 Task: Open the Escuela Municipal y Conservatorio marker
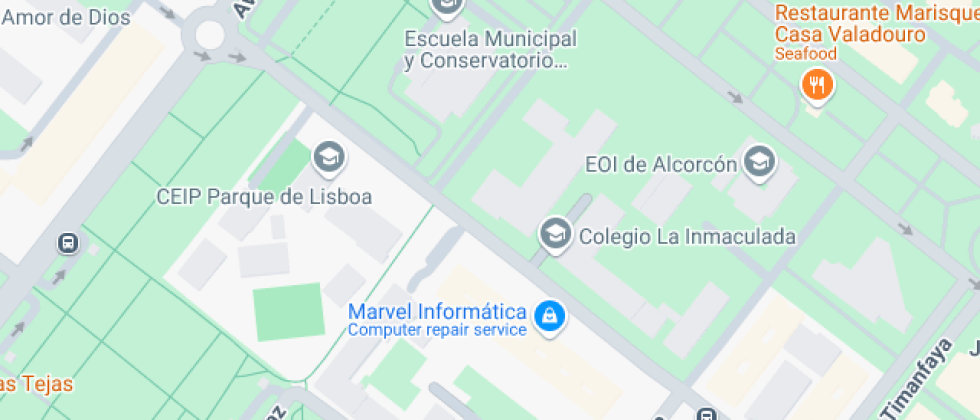[x=449, y=6]
